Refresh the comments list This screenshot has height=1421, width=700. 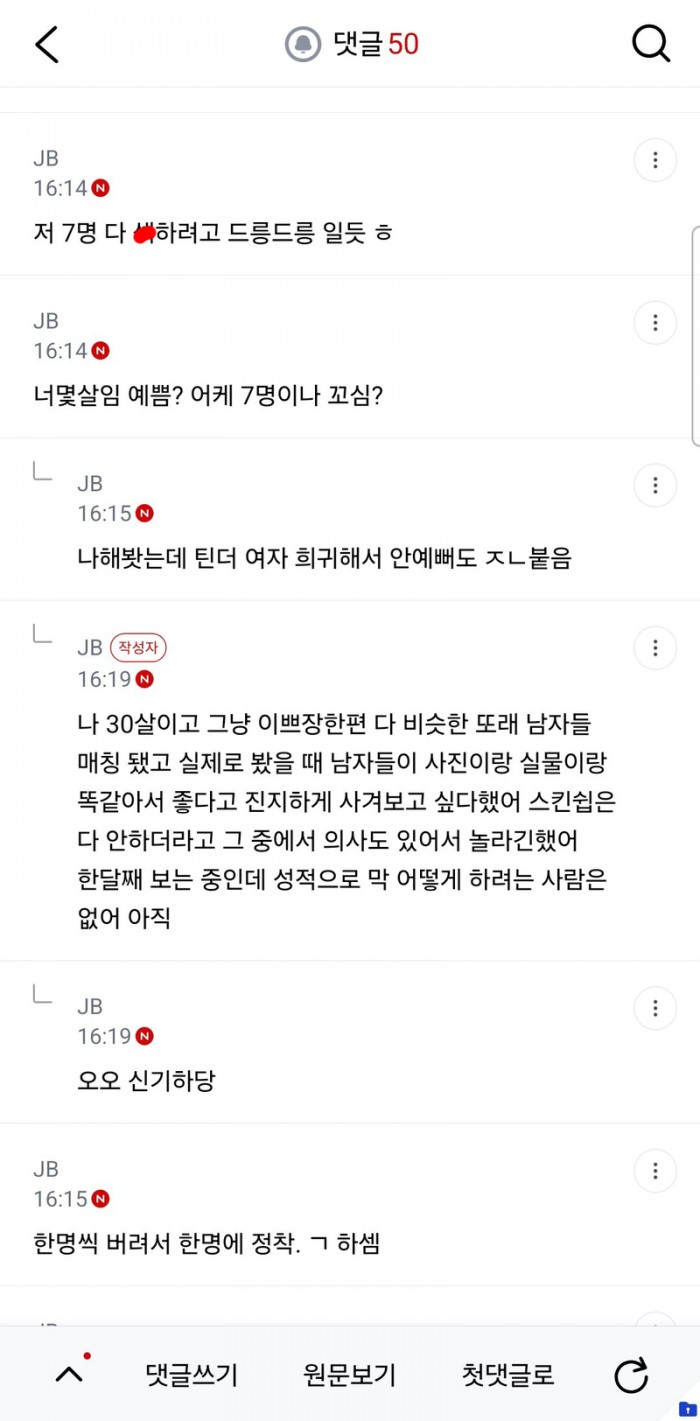pos(631,1375)
